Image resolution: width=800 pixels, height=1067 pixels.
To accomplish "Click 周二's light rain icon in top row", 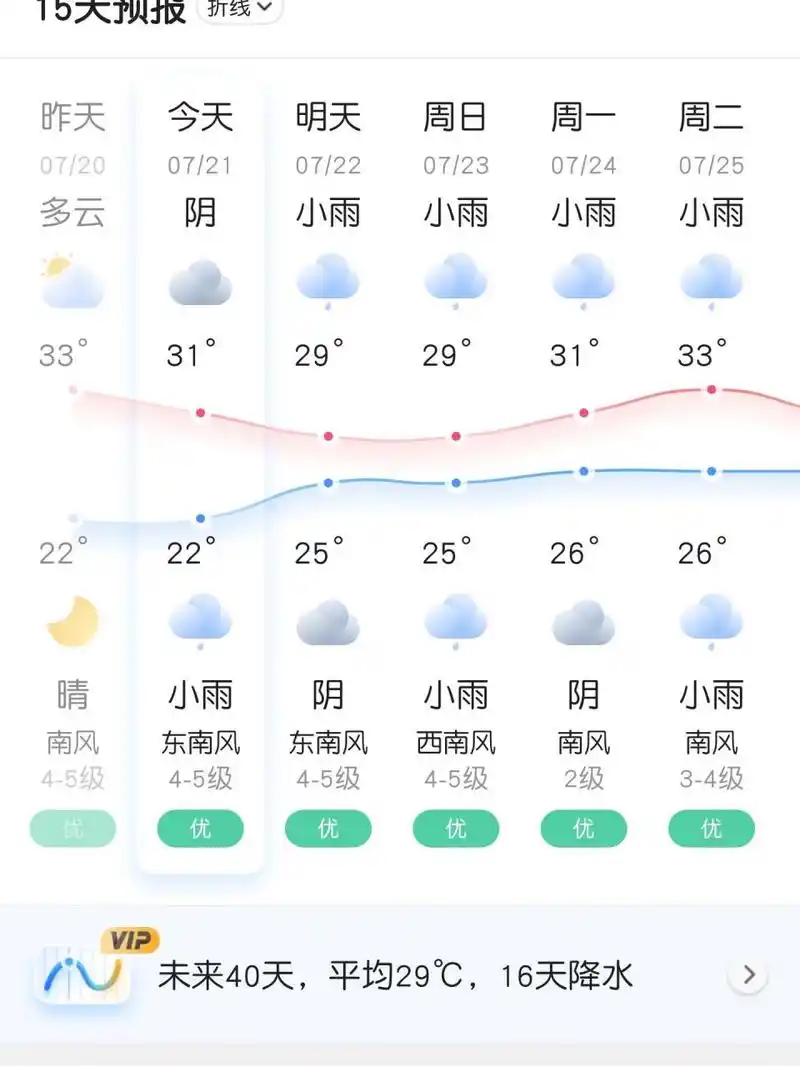I will coord(711,282).
